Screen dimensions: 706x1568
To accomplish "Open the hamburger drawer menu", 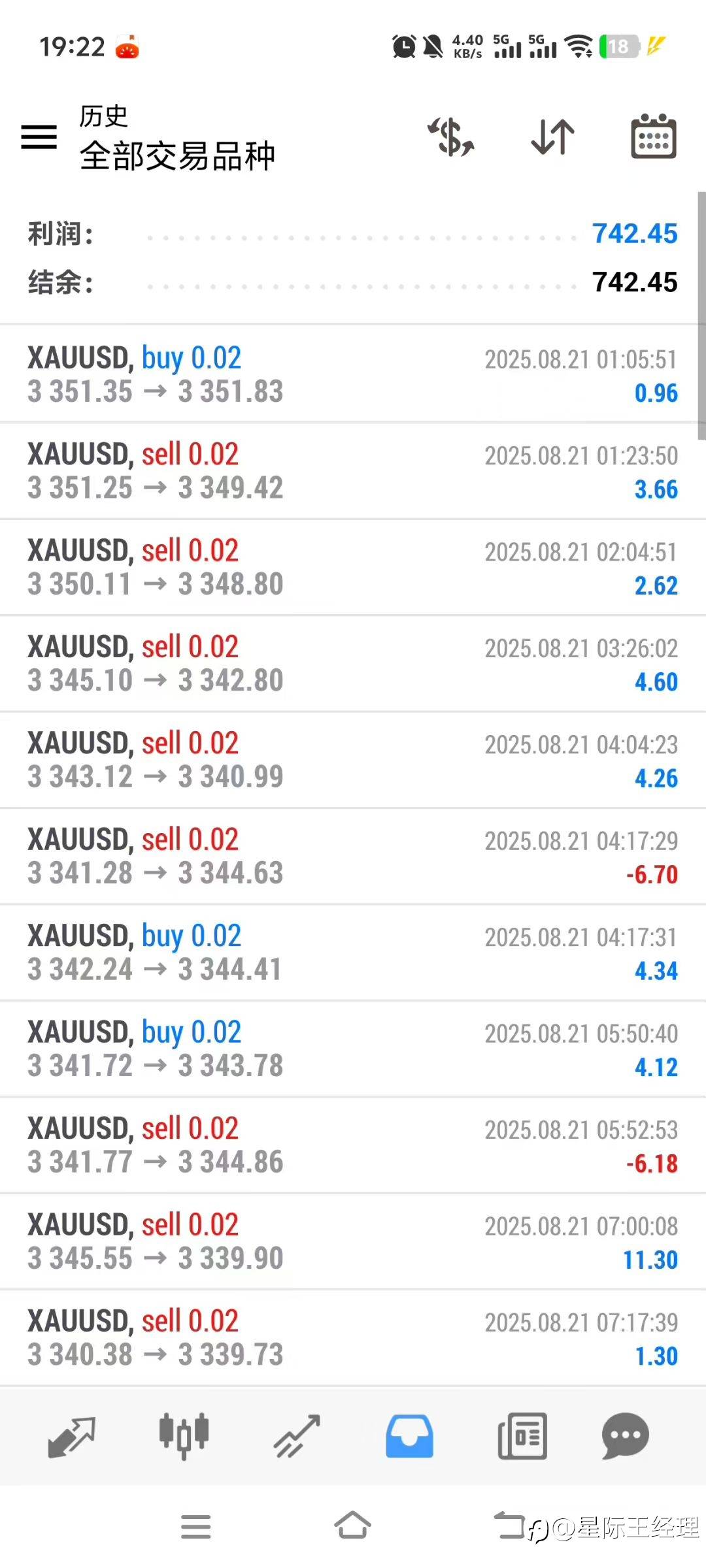I will pyautogui.click(x=39, y=137).
